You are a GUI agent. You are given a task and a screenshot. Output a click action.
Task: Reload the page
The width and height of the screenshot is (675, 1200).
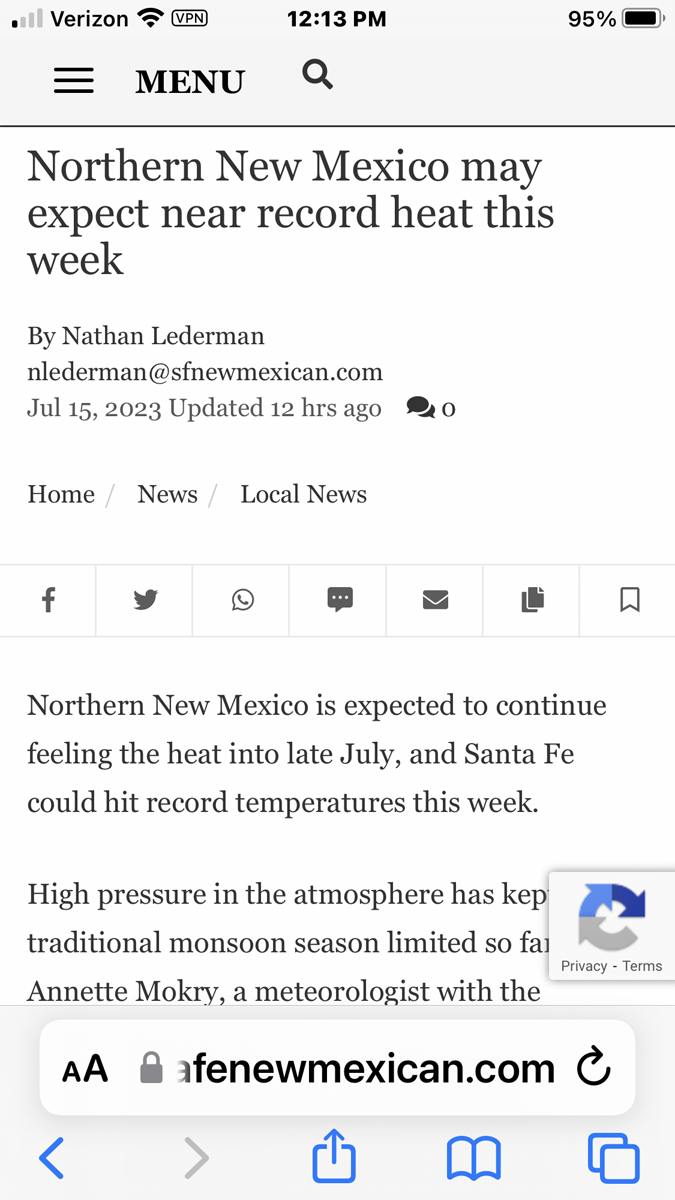pyautogui.click(x=594, y=1067)
